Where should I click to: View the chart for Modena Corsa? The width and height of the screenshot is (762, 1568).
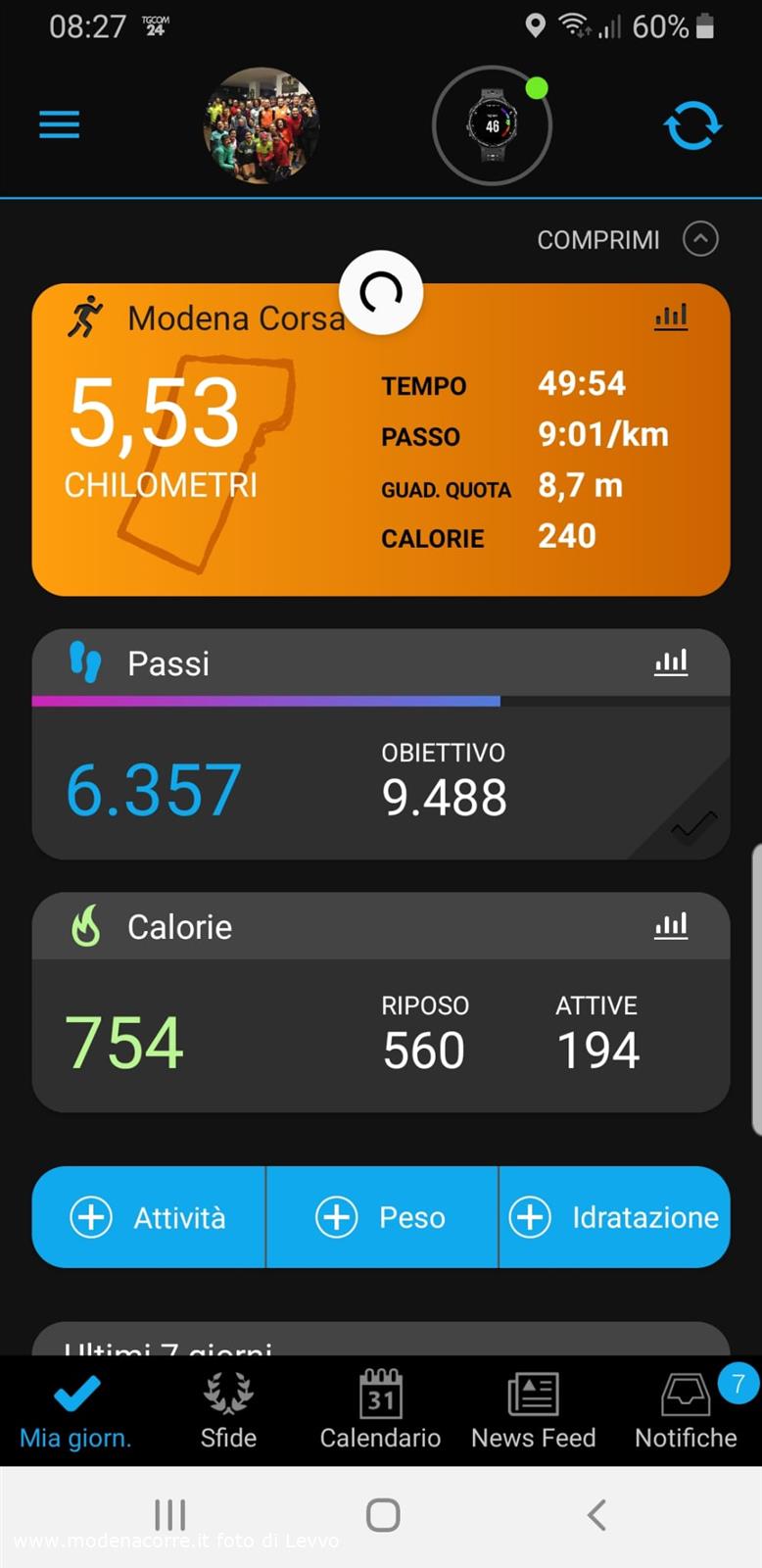point(671,317)
